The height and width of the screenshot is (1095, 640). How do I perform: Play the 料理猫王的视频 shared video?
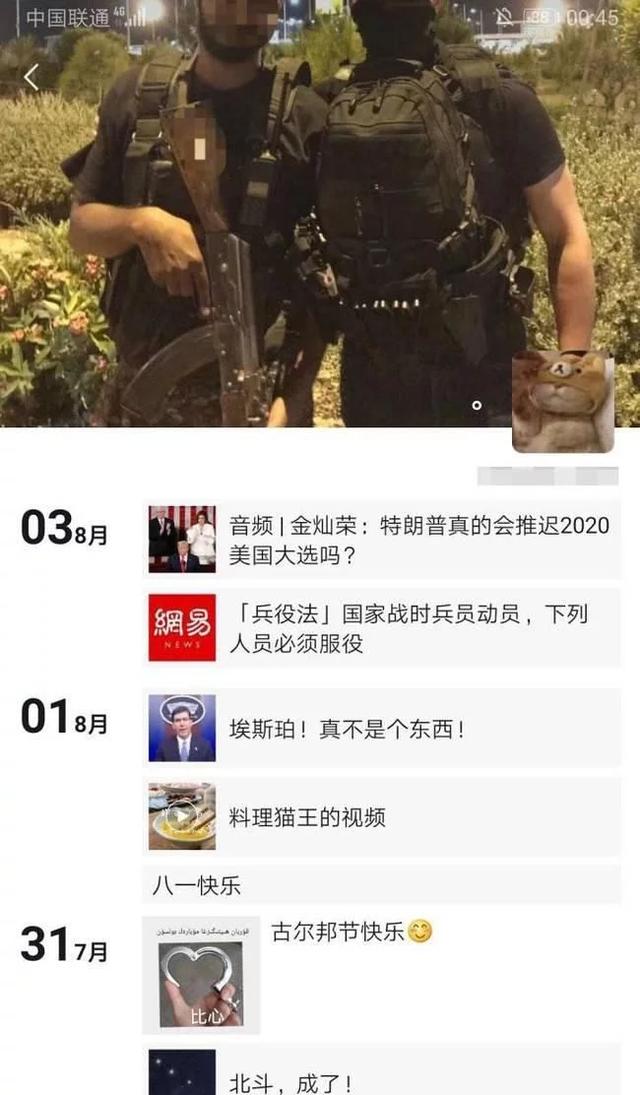tap(381, 817)
